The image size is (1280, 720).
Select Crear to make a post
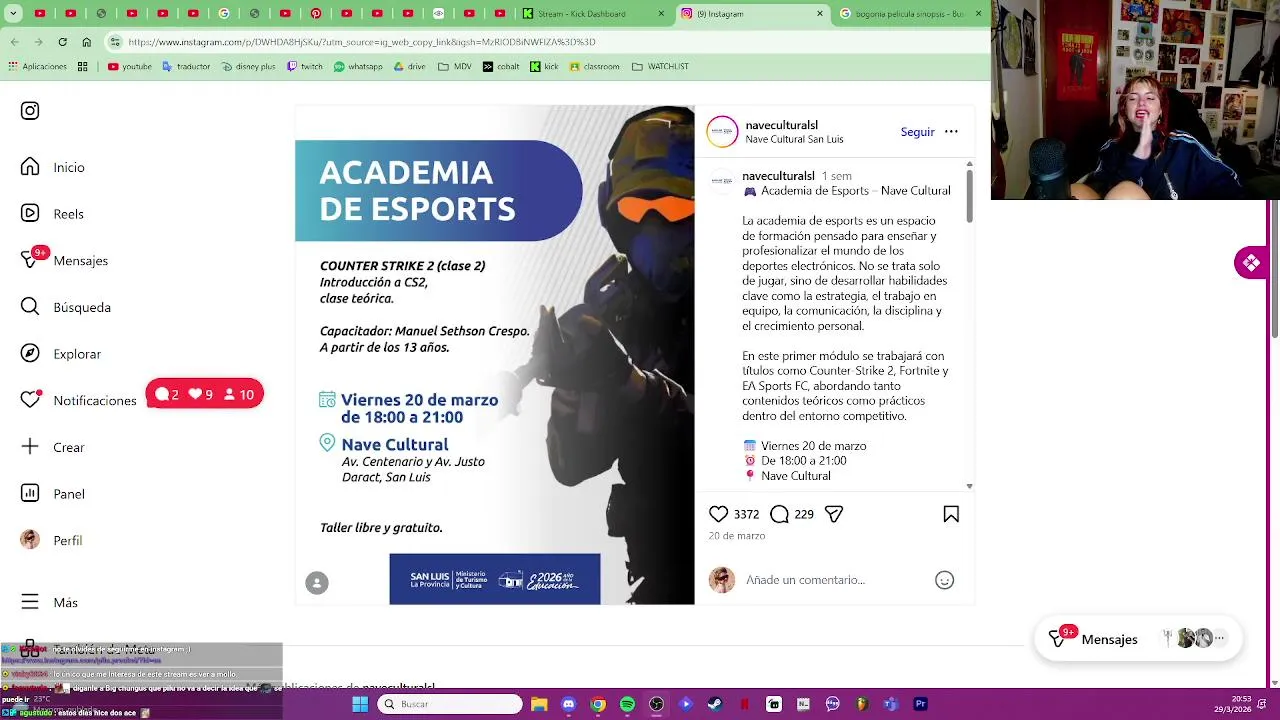pos(68,447)
